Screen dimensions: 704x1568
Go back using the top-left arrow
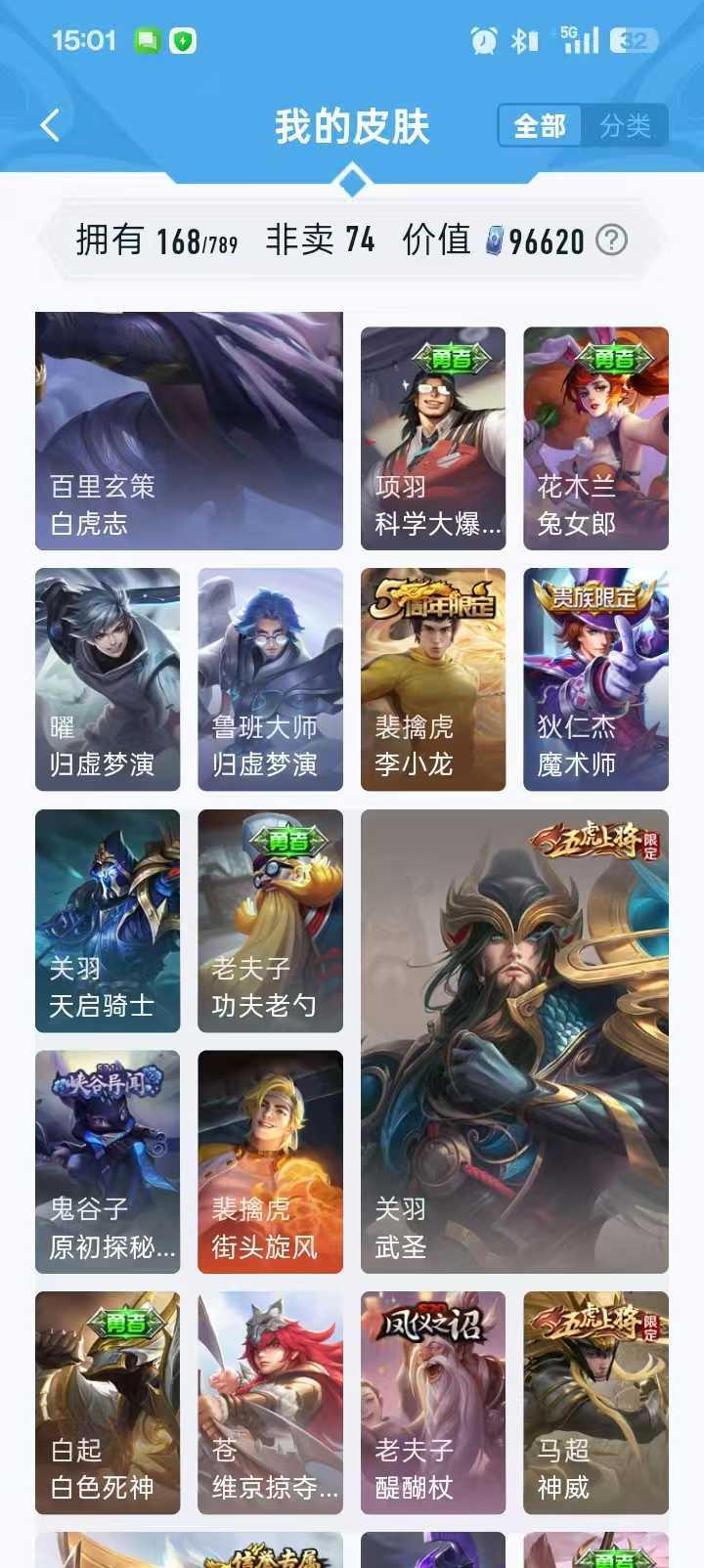[51, 125]
